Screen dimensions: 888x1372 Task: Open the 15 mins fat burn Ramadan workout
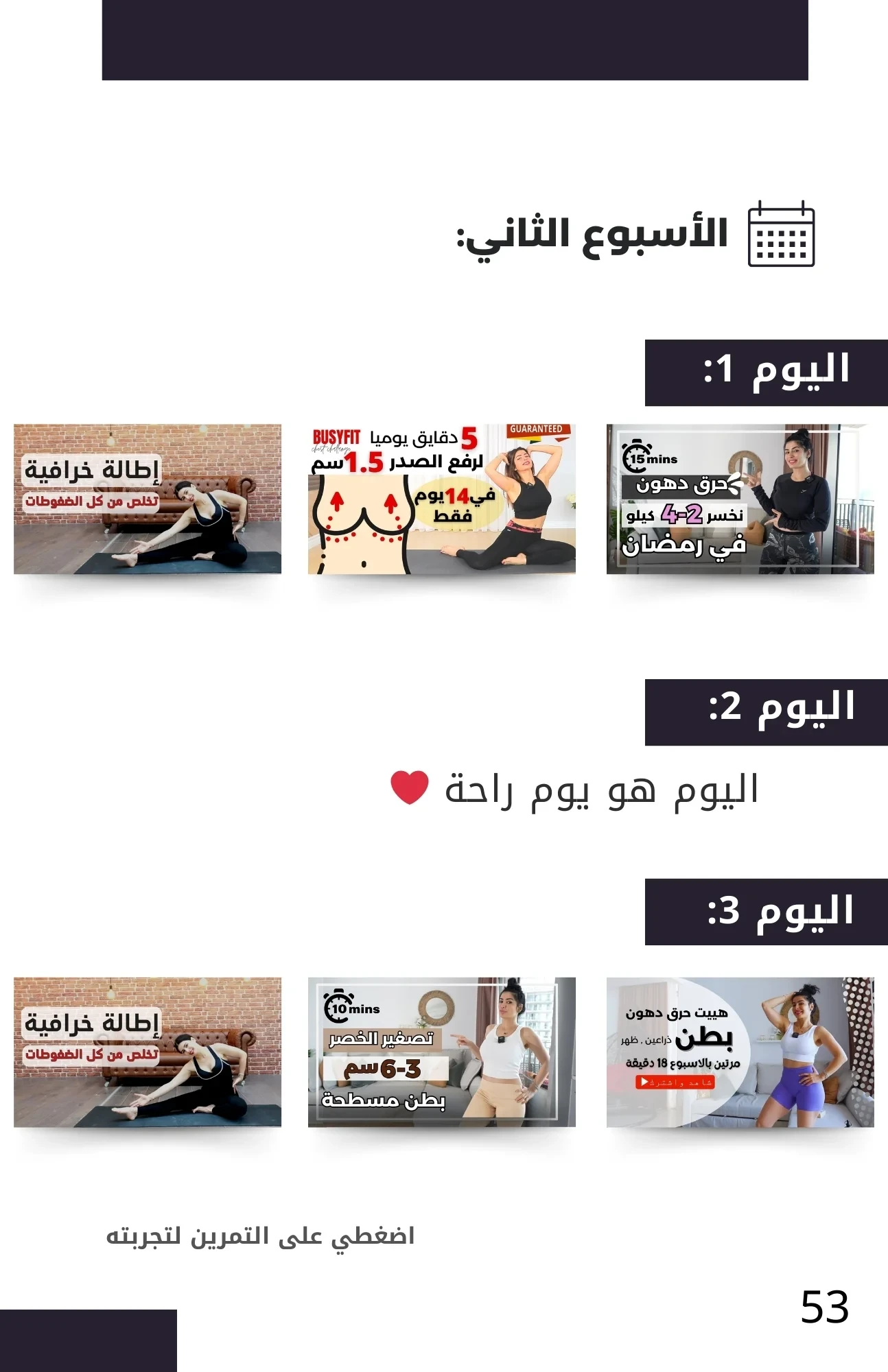(x=740, y=499)
